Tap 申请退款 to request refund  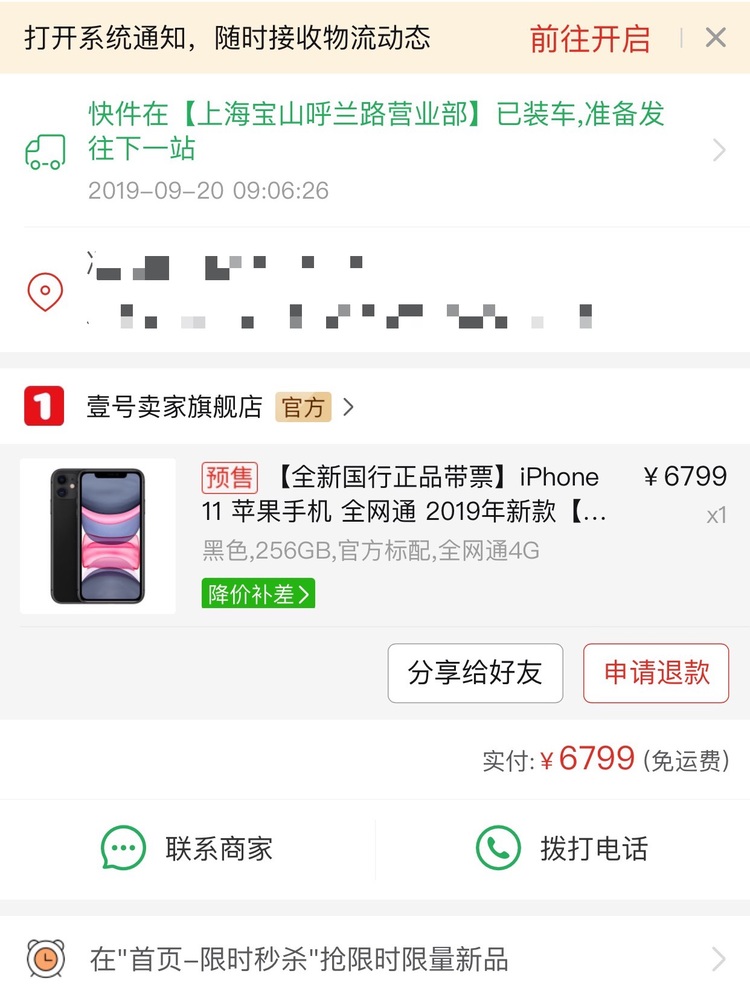click(x=656, y=673)
